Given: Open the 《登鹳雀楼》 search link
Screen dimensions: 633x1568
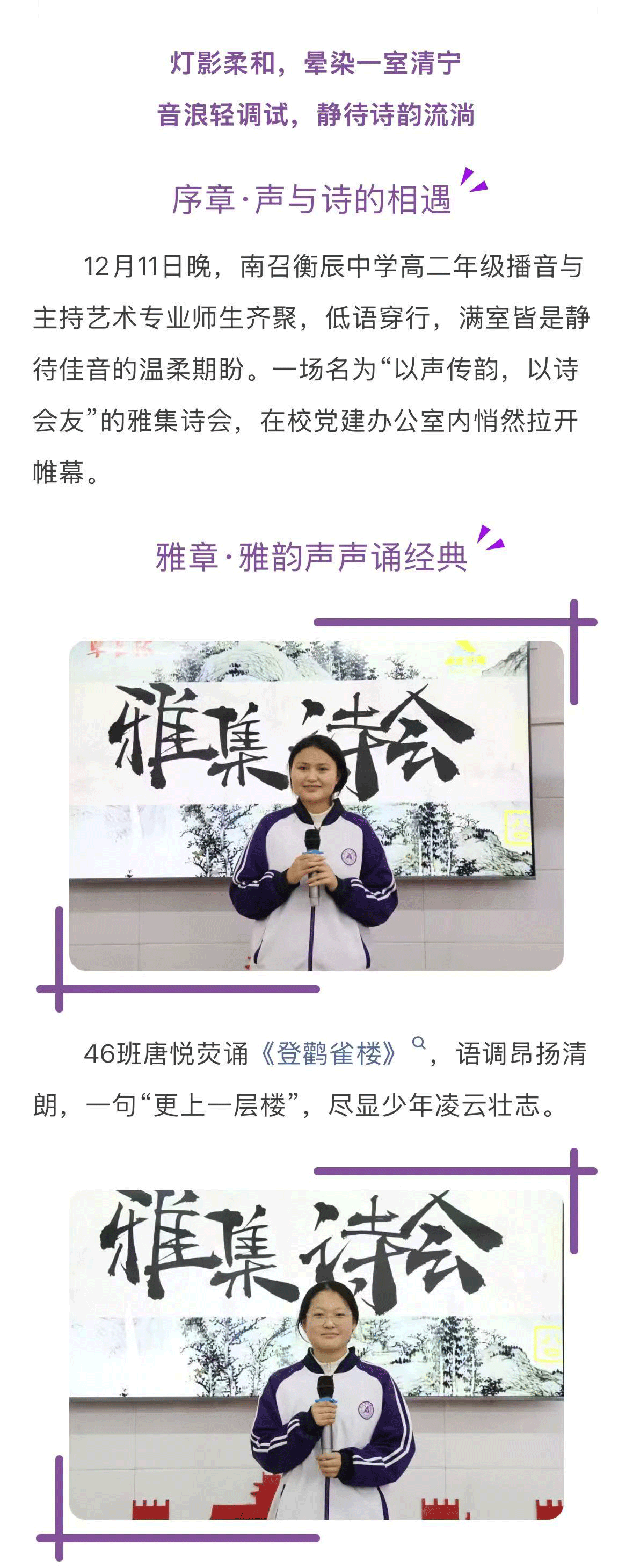Looking at the screenshot, I should [329, 1053].
